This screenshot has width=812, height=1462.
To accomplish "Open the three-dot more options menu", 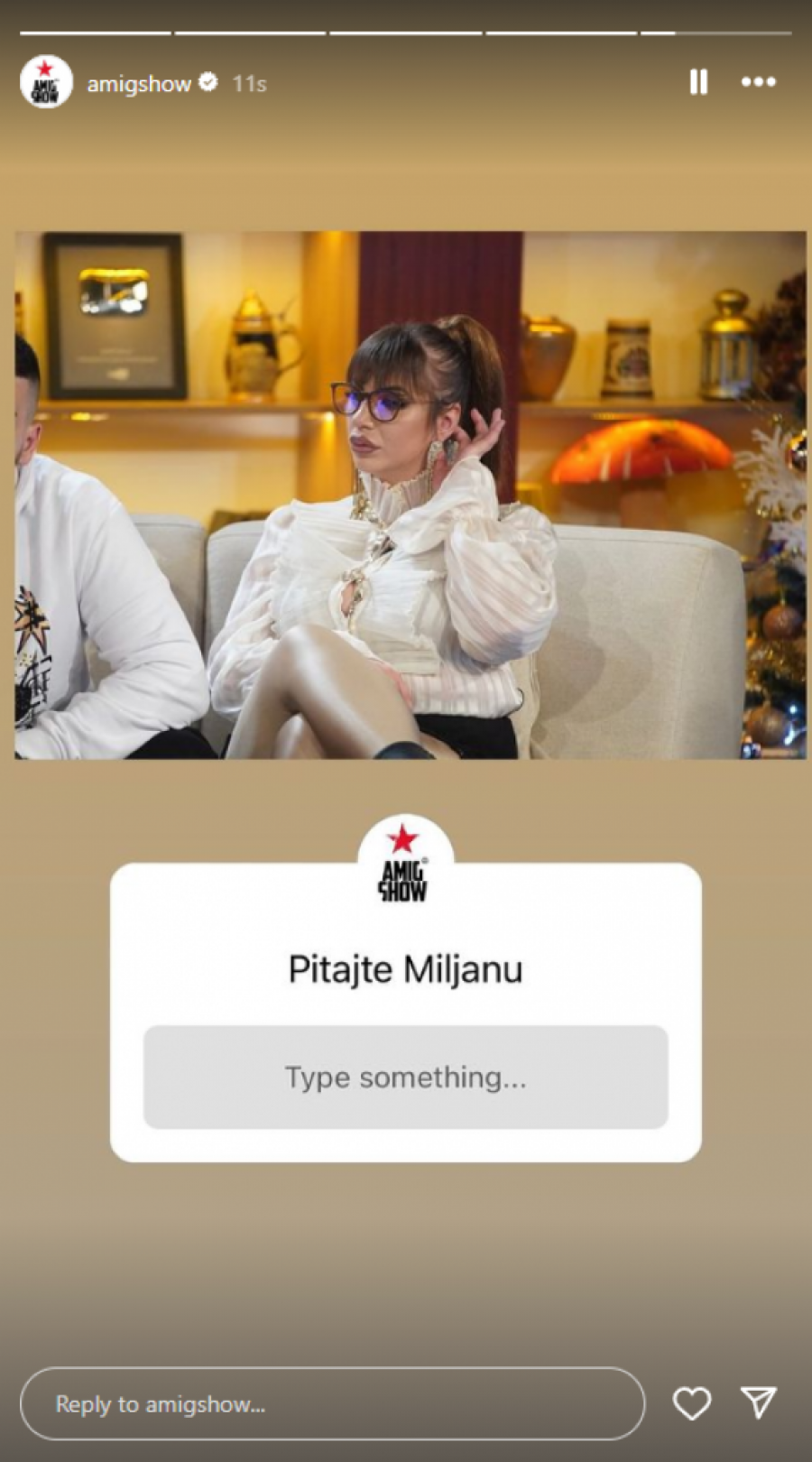I will tap(758, 82).
